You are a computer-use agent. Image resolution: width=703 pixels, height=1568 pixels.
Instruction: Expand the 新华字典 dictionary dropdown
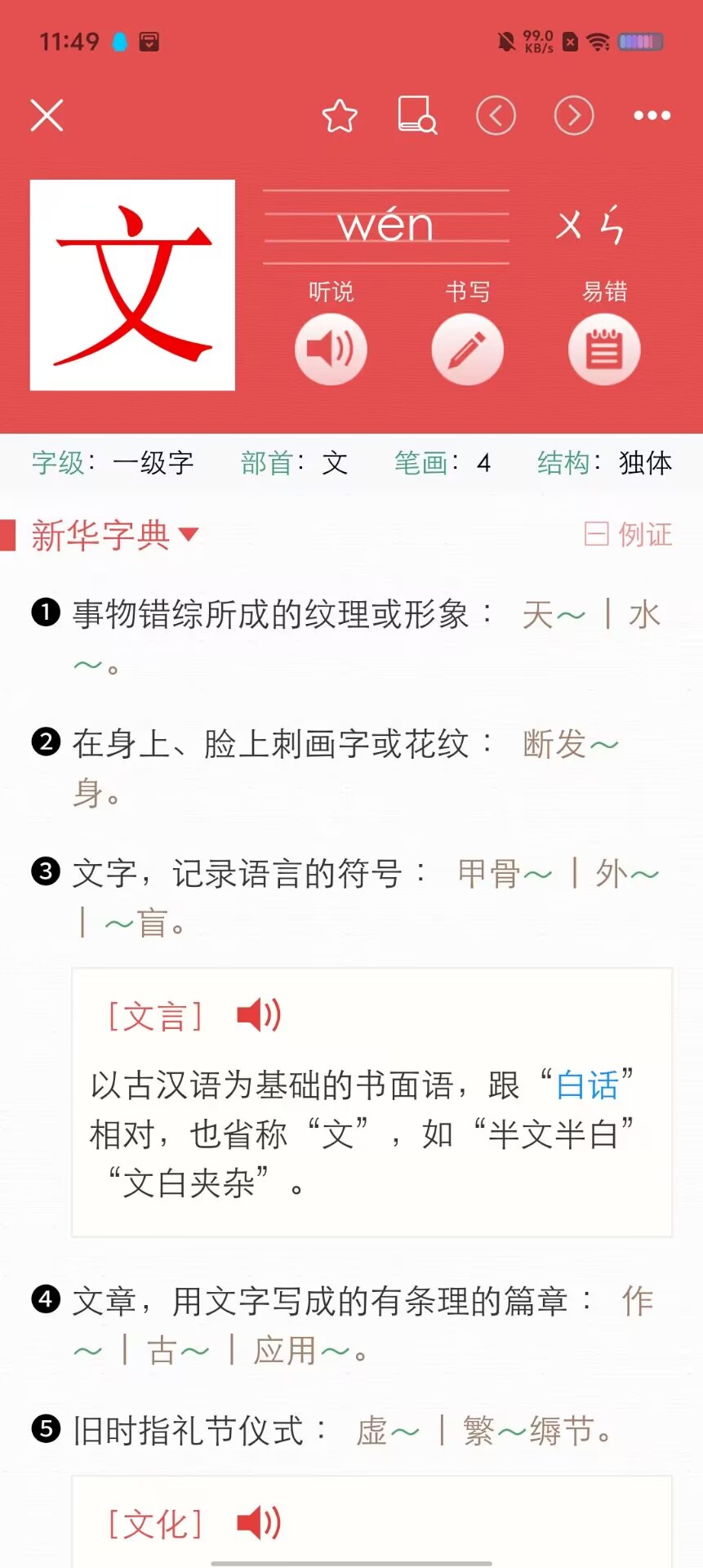point(114,536)
